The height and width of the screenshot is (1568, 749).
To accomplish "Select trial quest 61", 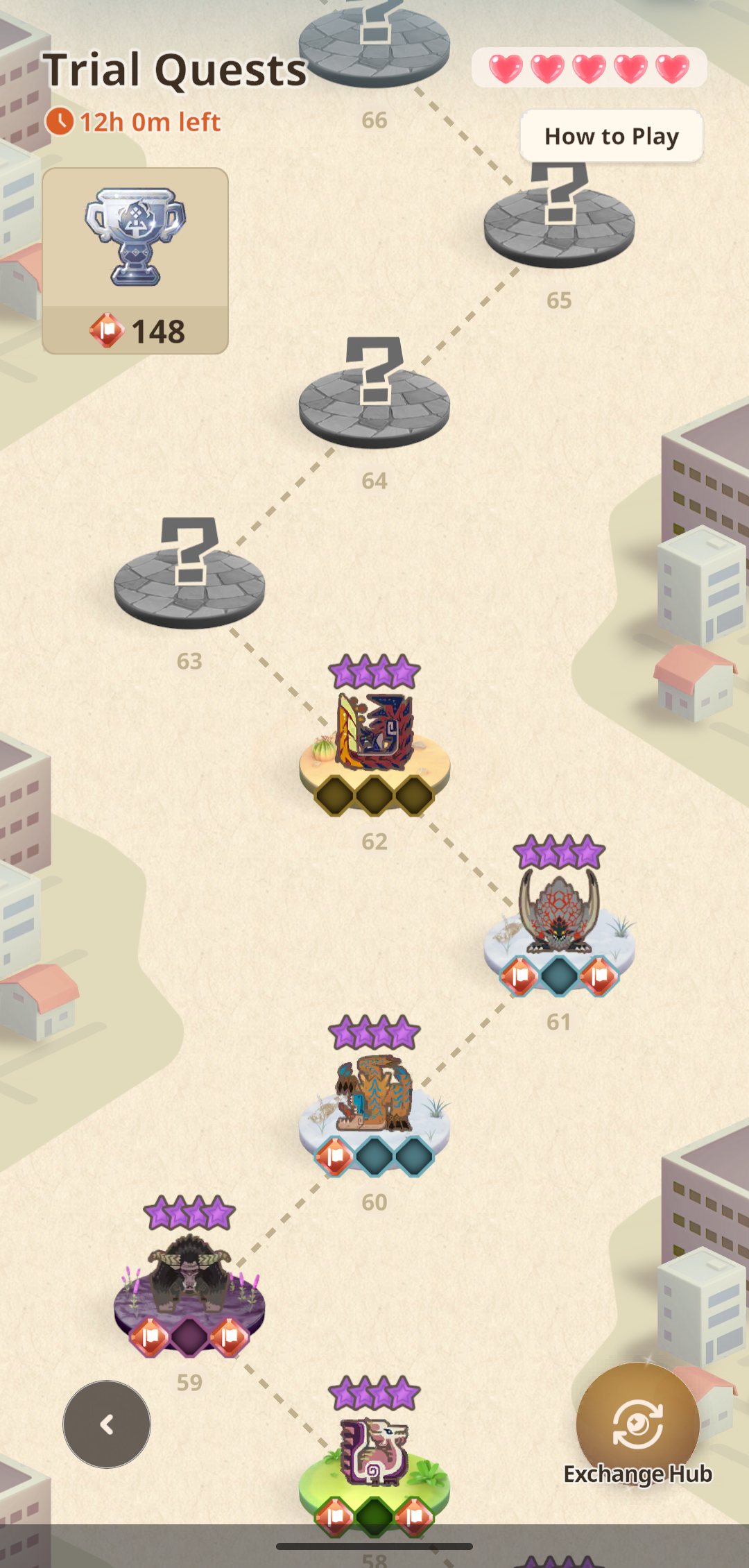I will [x=559, y=919].
